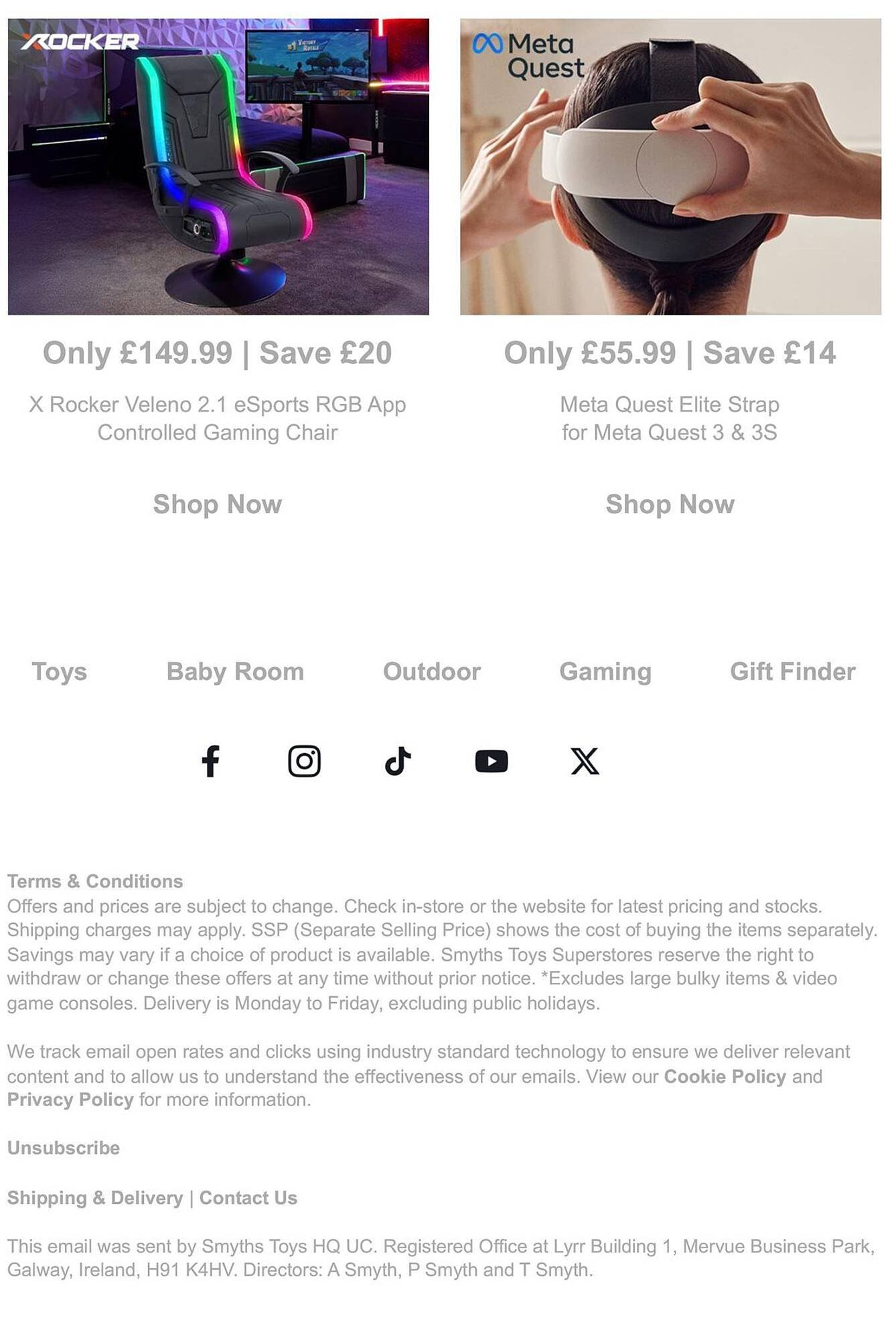Click the X social media icon
This screenshot has width=896, height=1340.
tap(586, 761)
